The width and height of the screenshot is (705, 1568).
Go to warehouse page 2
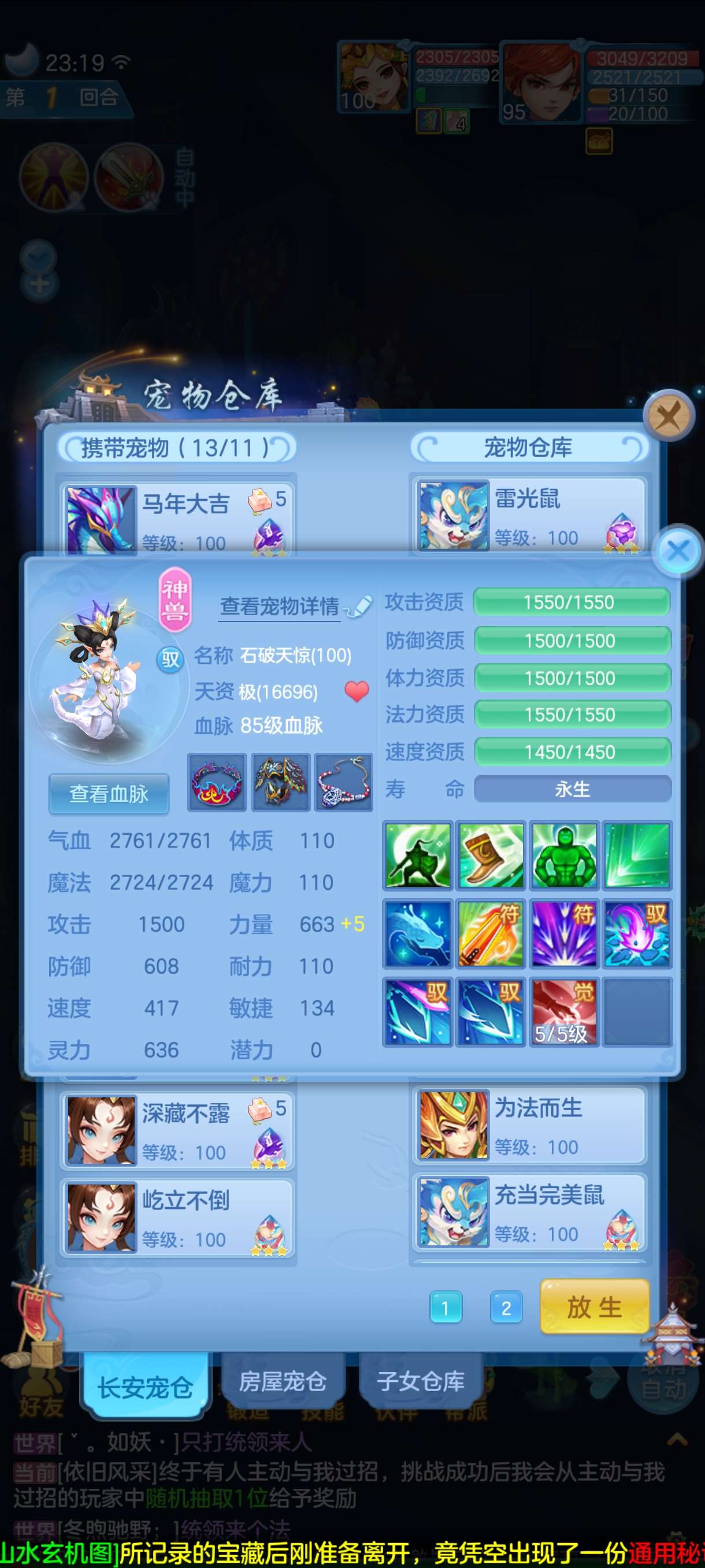pos(506,1307)
